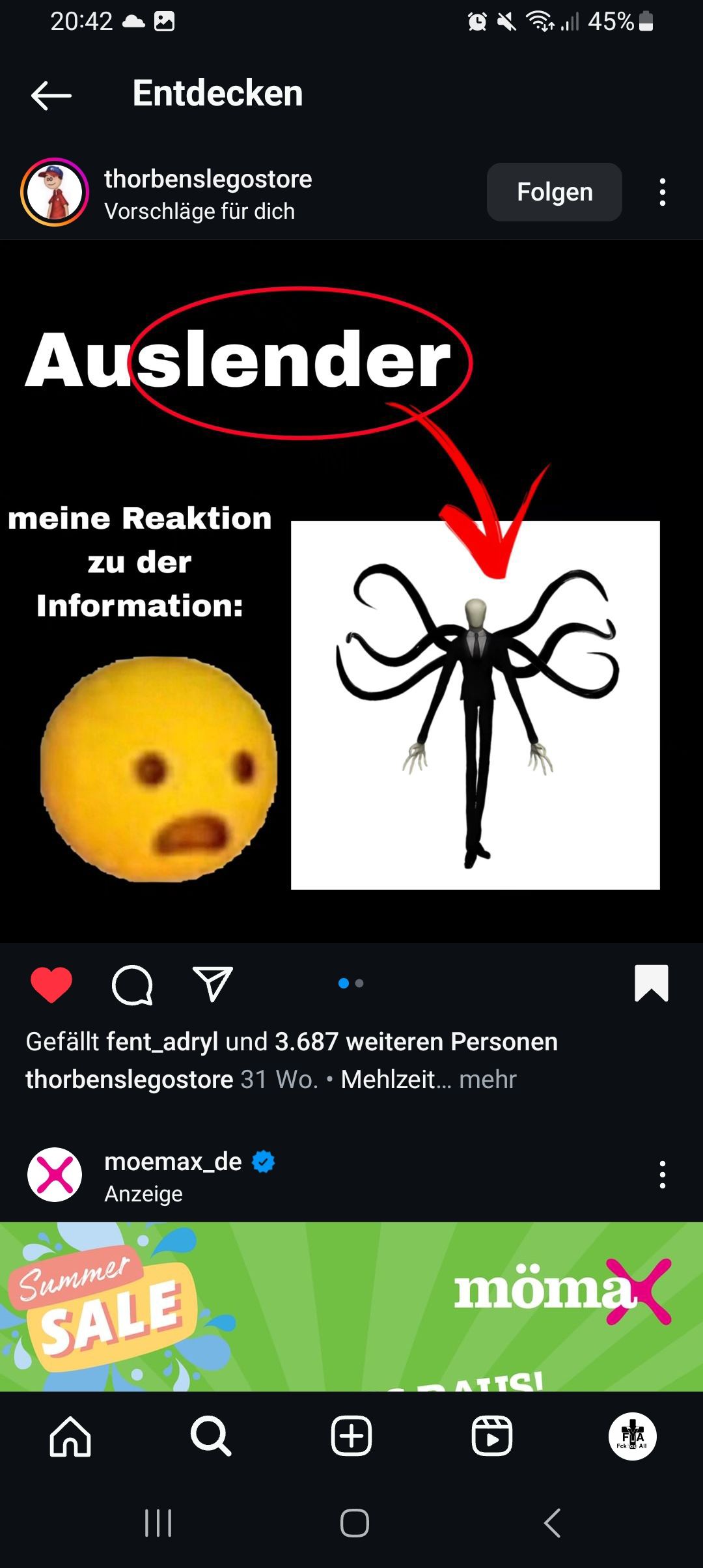This screenshot has height=1568, width=703.
Task: Tap the system recent apps button
Action: (158, 1523)
